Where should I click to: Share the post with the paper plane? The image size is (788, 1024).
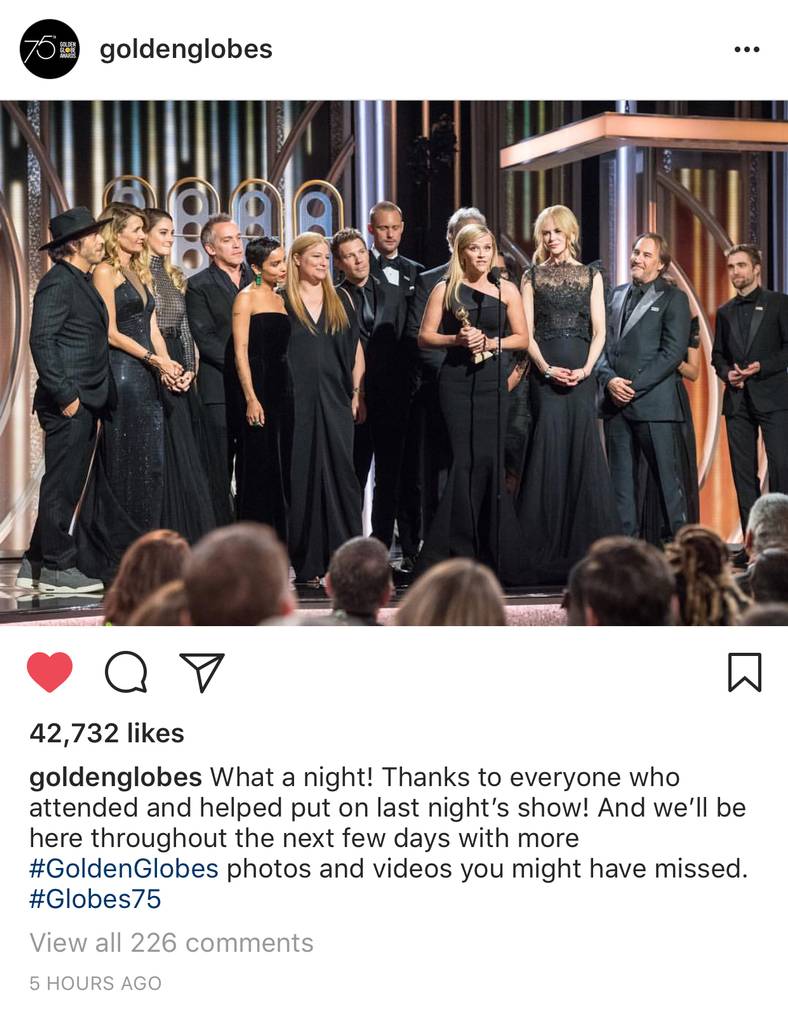tap(201, 672)
